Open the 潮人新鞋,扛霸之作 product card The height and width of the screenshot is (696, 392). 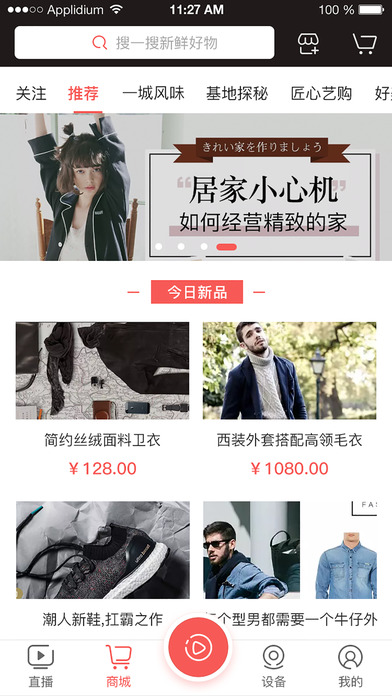point(103,565)
